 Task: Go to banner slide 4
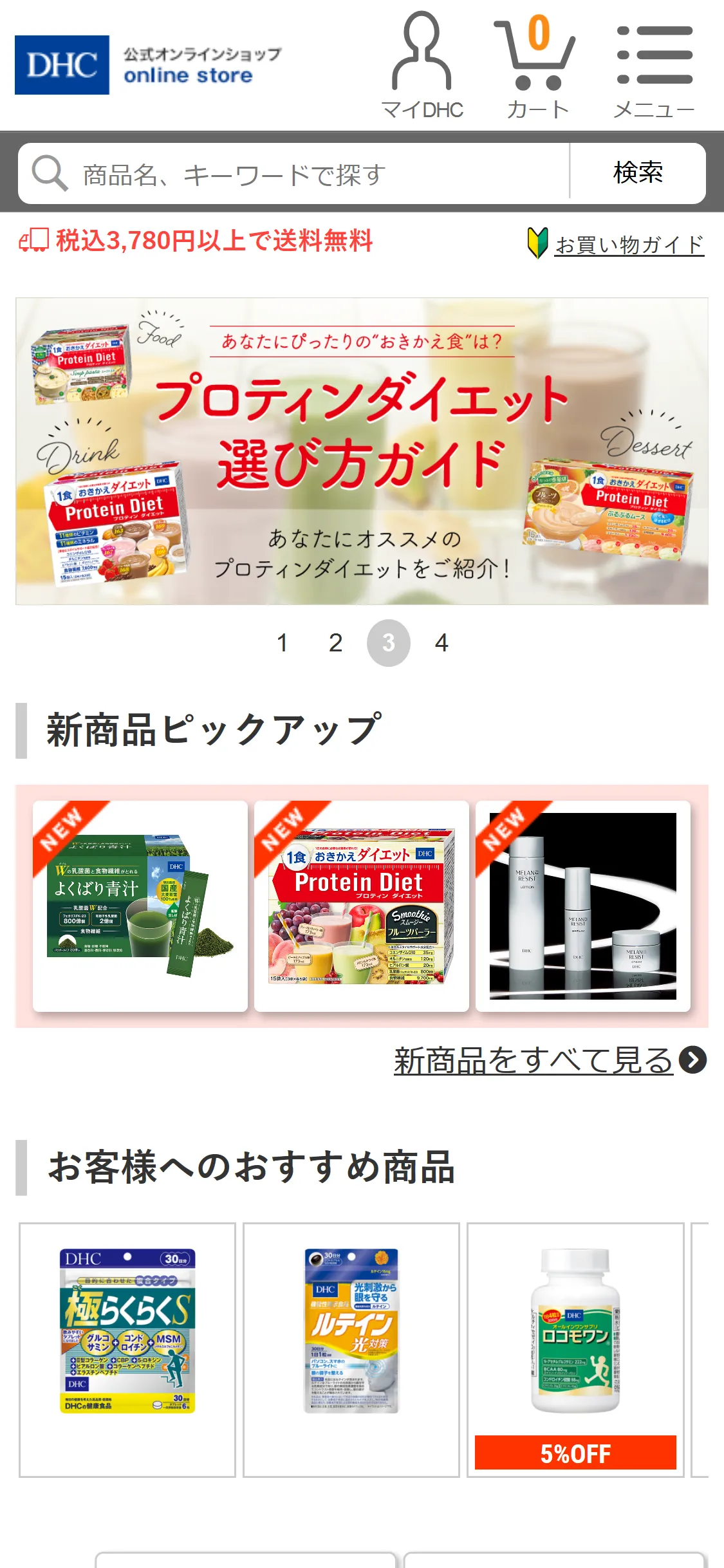[441, 642]
